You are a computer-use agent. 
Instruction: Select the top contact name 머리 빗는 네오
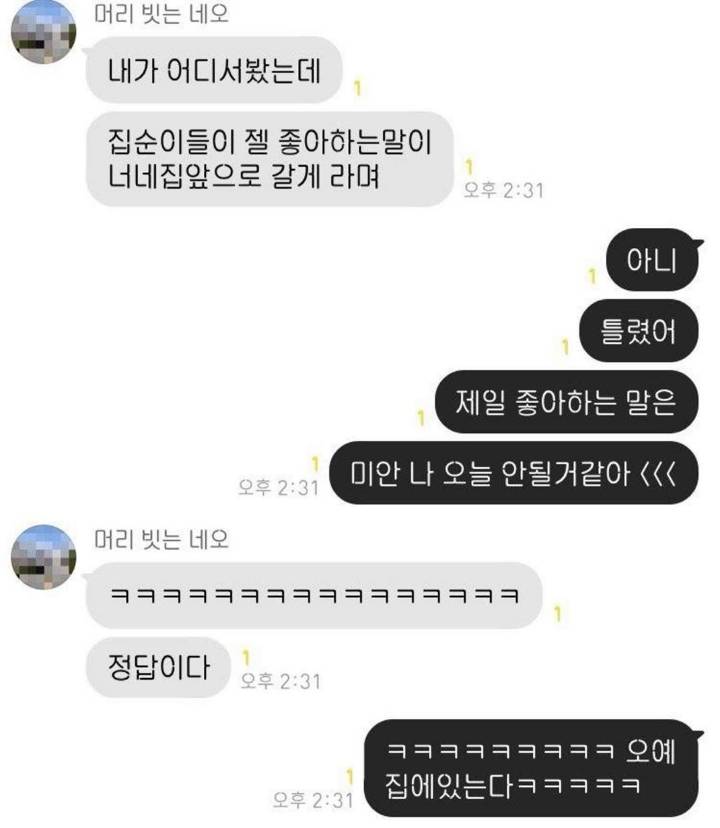160,12
